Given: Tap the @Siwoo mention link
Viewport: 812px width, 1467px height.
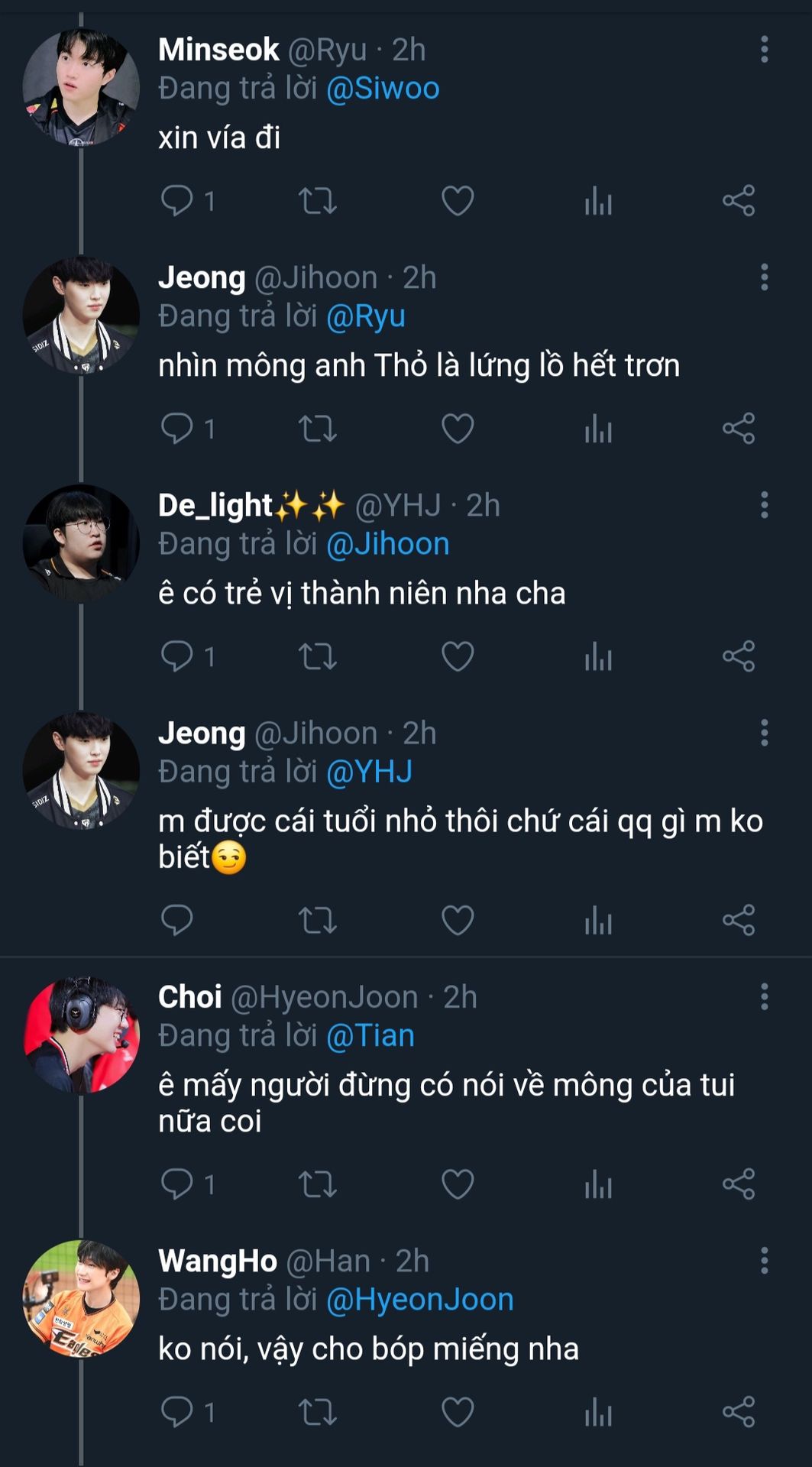Looking at the screenshot, I should (383, 89).
